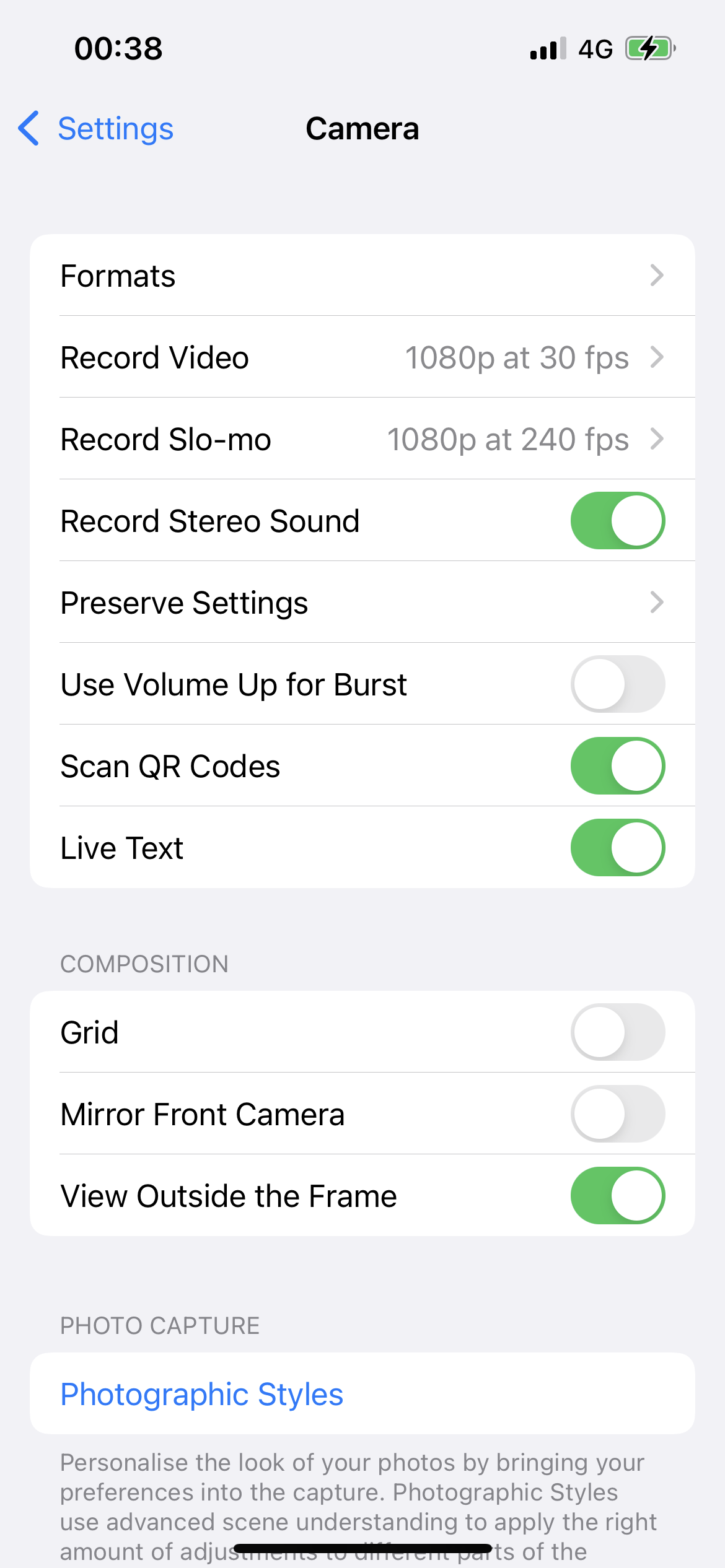Enable Use Volume Up for Burst
Viewport: 725px width, 1568px height.
[x=617, y=684]
